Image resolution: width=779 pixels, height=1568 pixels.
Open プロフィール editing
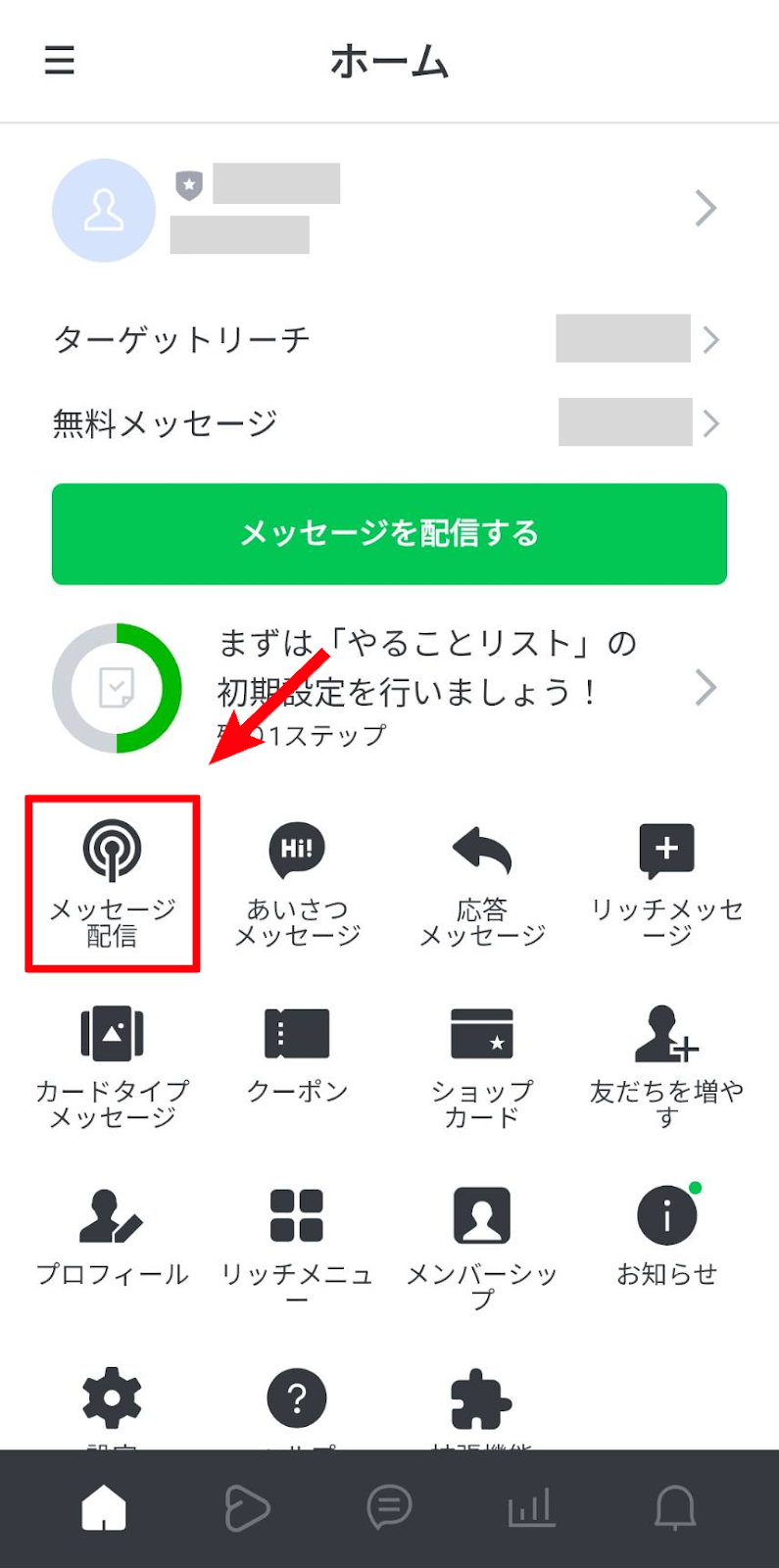point(113,1237)
